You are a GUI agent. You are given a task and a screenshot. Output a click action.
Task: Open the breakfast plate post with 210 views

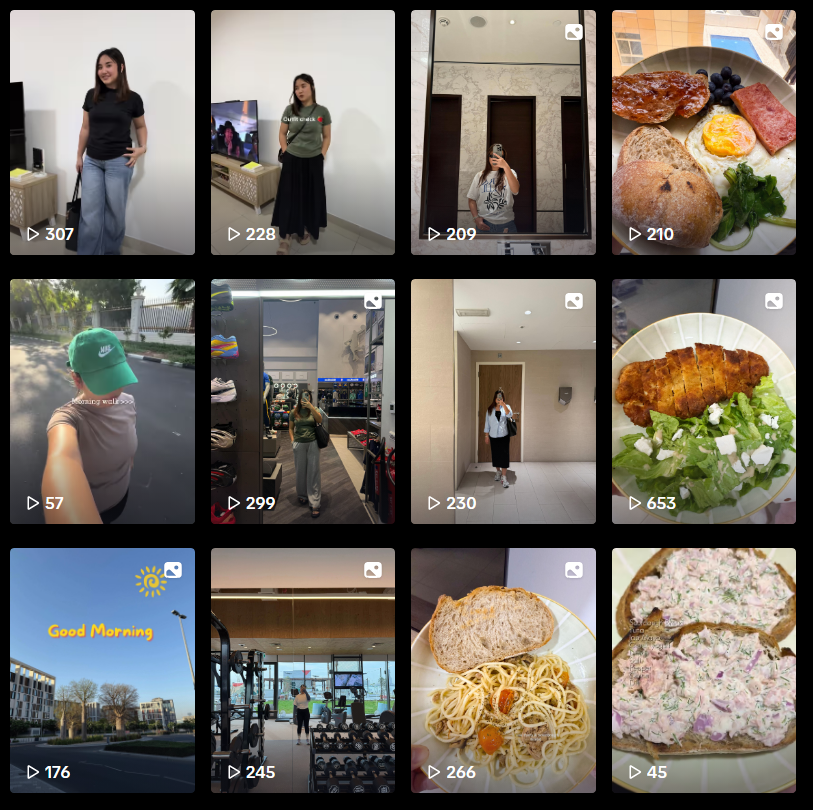[704, 132]
